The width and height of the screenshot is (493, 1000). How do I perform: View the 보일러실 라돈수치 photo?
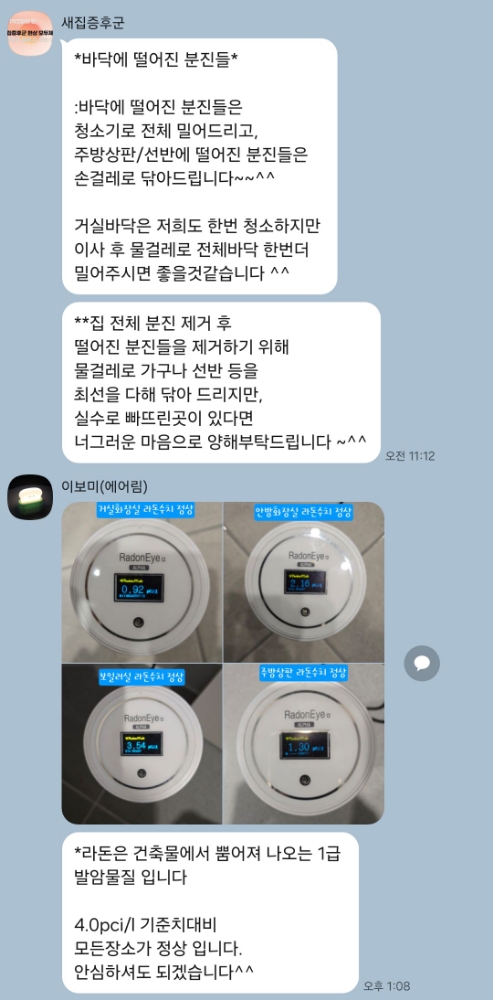142,744
